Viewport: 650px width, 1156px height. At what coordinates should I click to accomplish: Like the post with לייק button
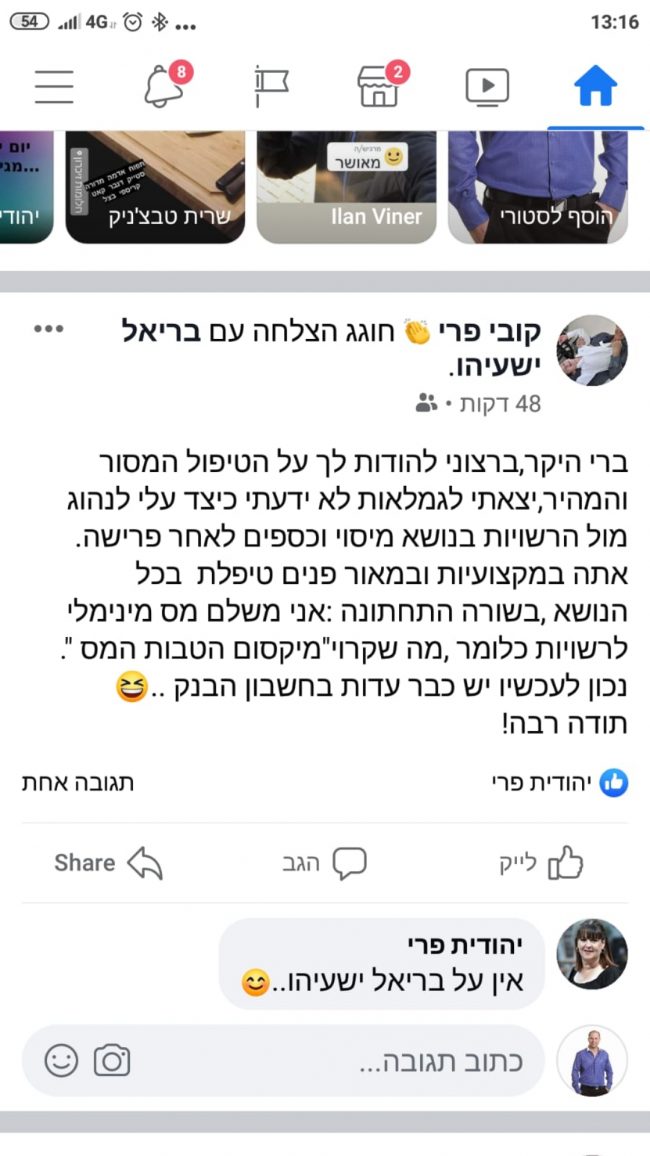(541, 863)
